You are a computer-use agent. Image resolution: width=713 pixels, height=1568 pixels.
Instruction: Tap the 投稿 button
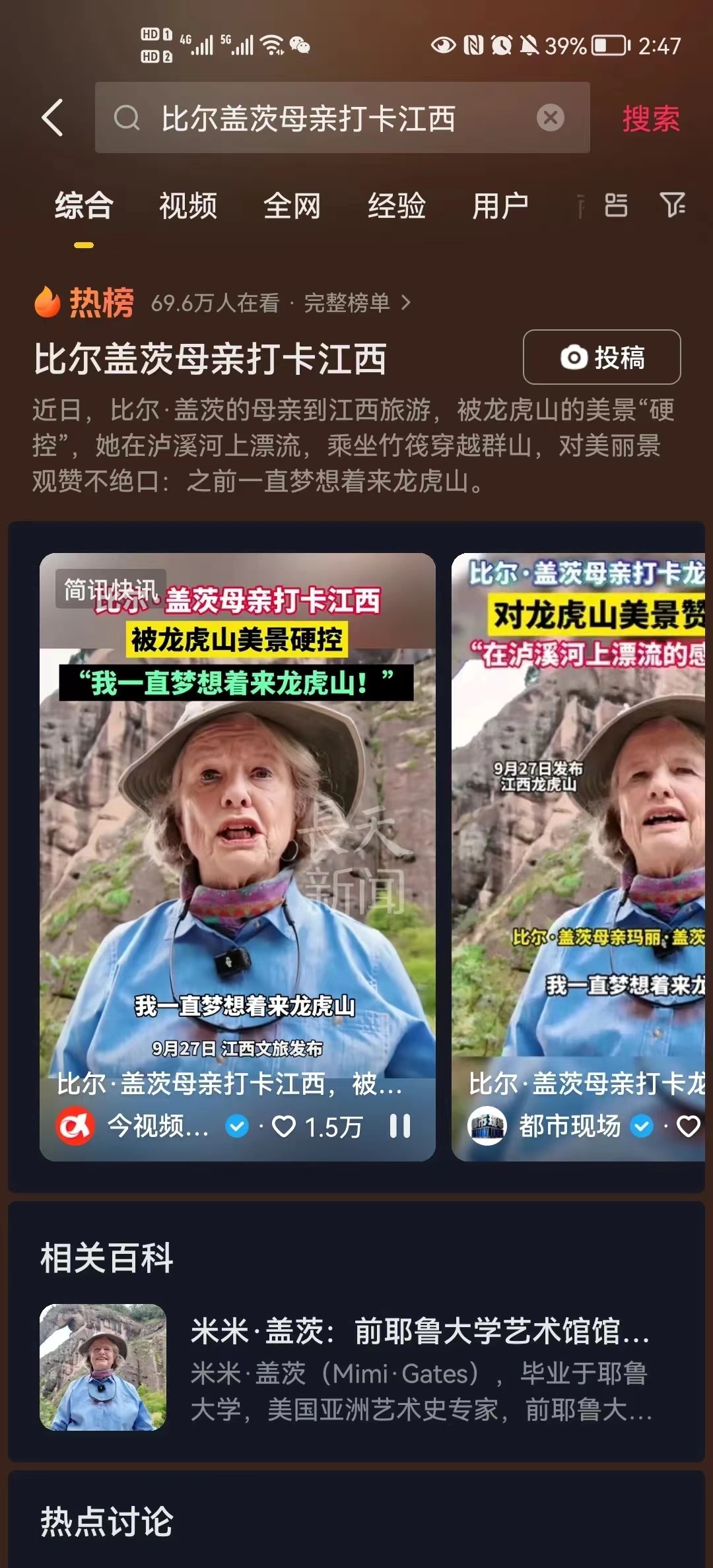(x=601, y=357)
